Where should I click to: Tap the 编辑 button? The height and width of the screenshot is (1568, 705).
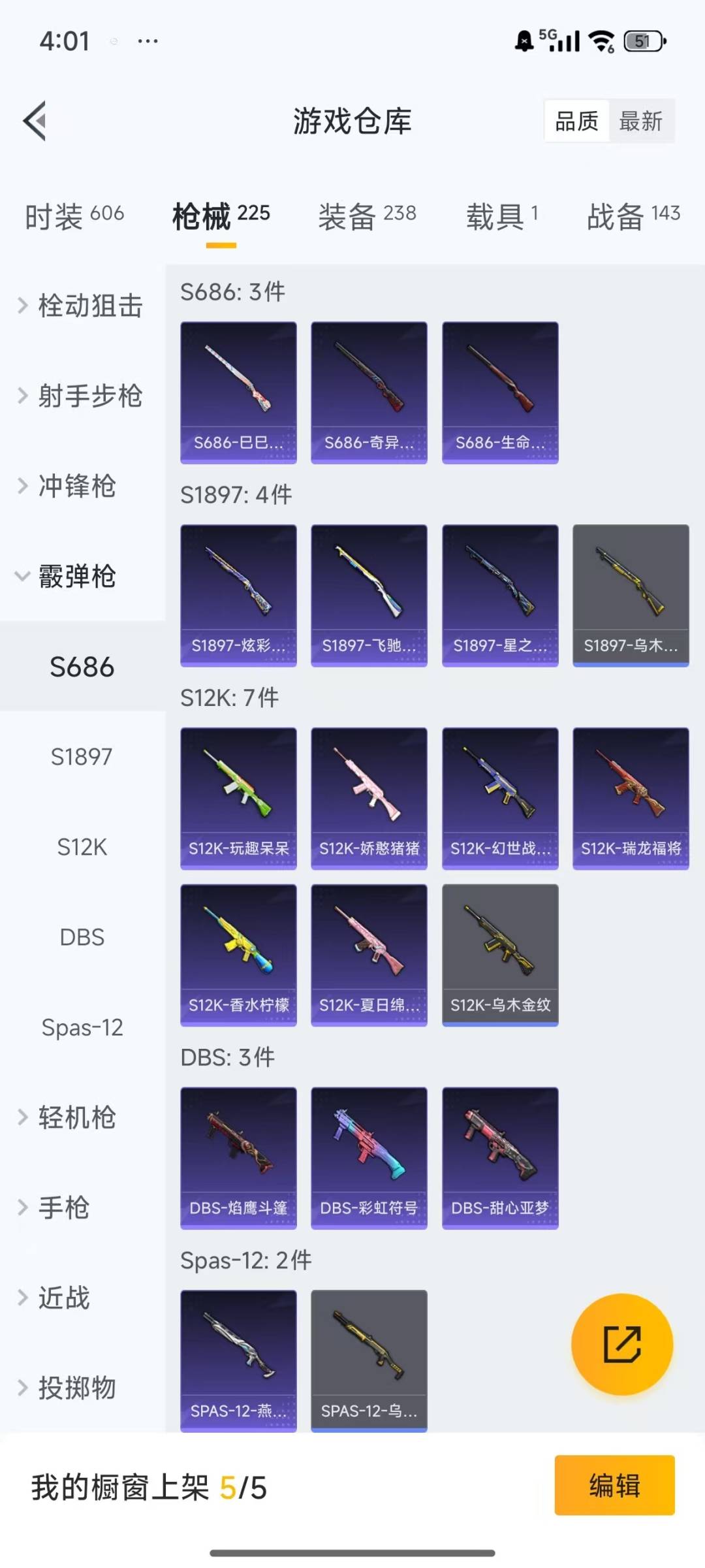click(614, 1486)
